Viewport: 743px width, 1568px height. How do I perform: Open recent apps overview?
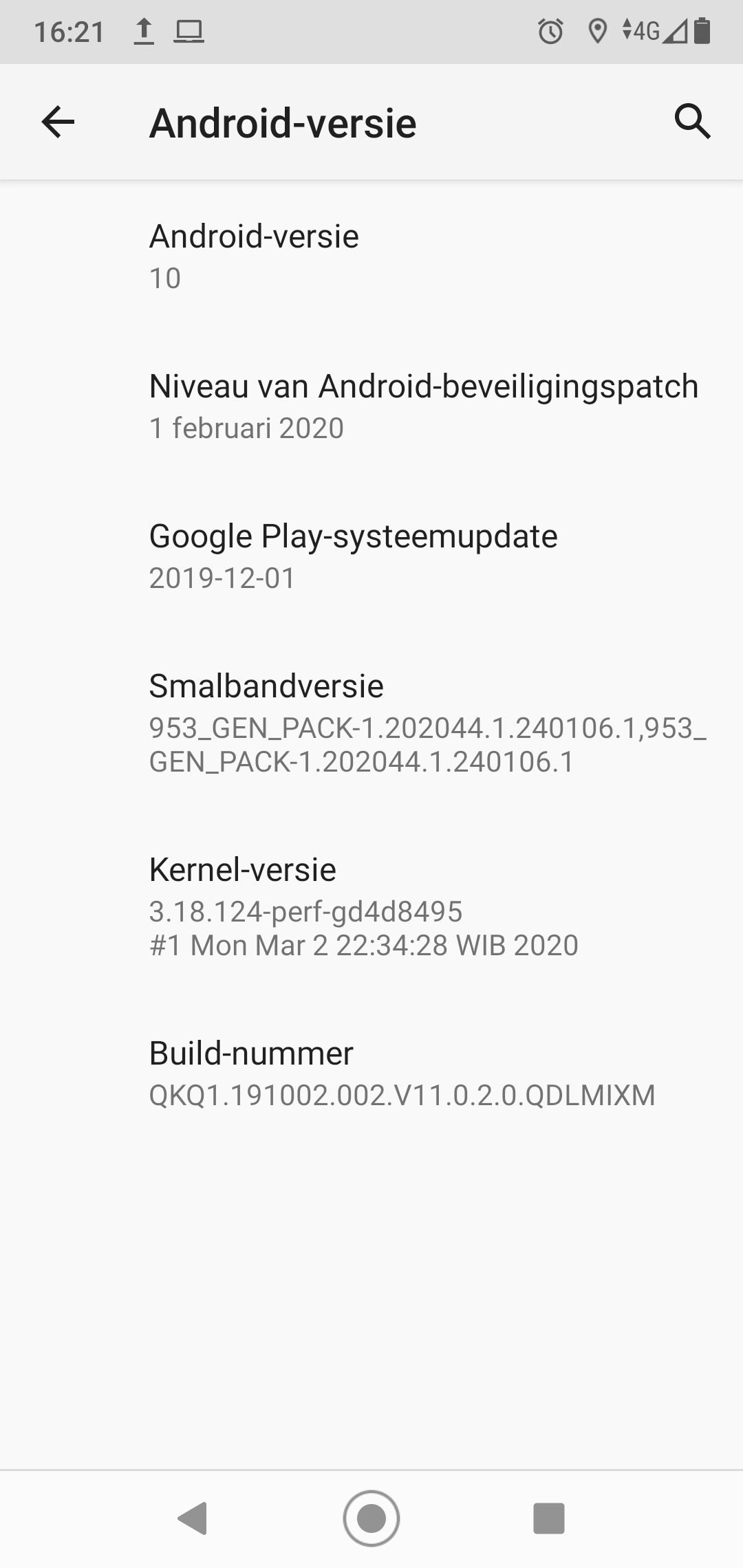click(548, 1518)
